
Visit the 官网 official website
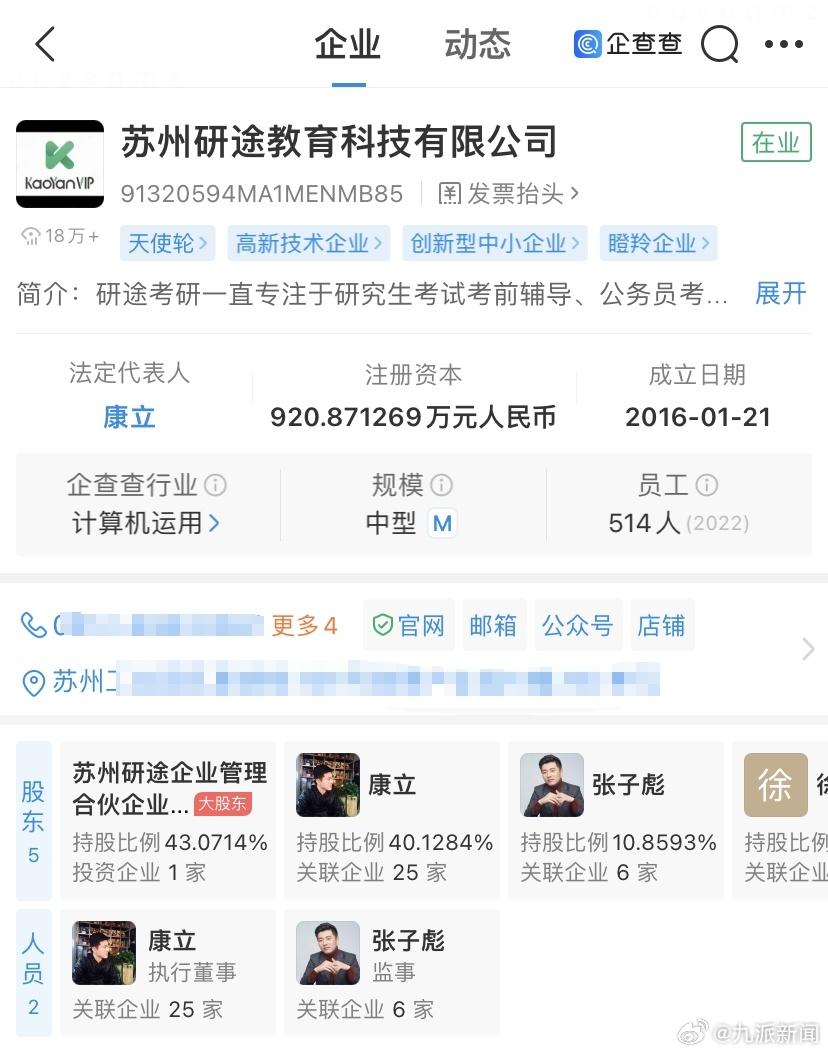point(408,626)
